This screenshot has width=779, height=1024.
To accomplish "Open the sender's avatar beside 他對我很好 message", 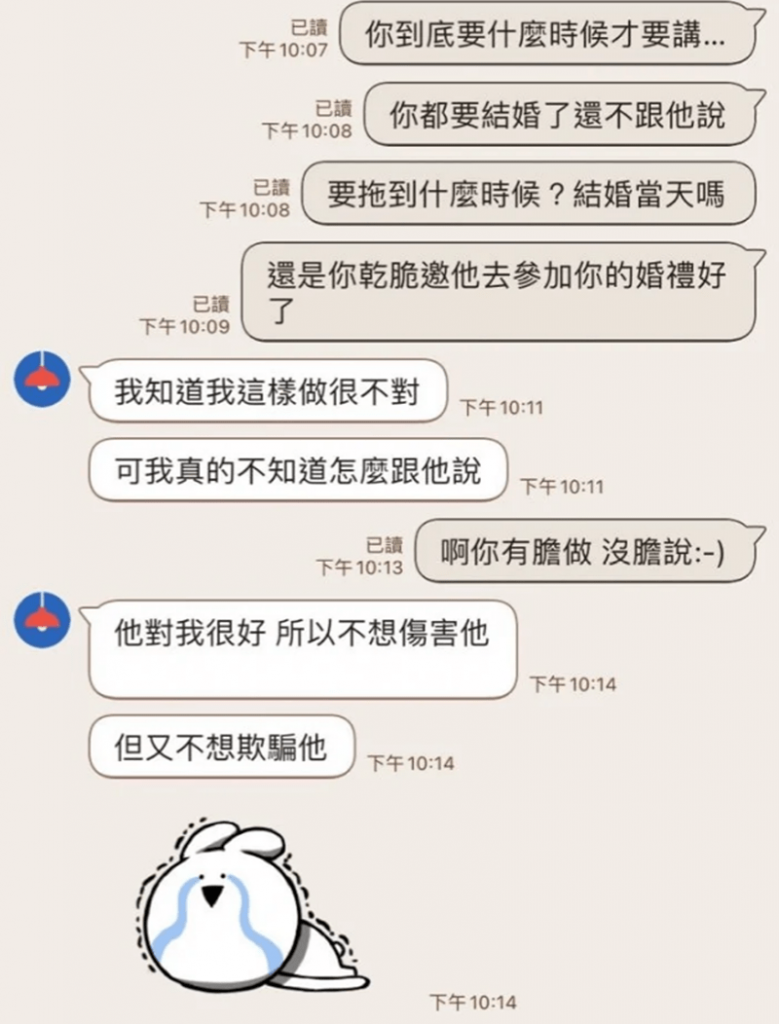I will (42, 620).
